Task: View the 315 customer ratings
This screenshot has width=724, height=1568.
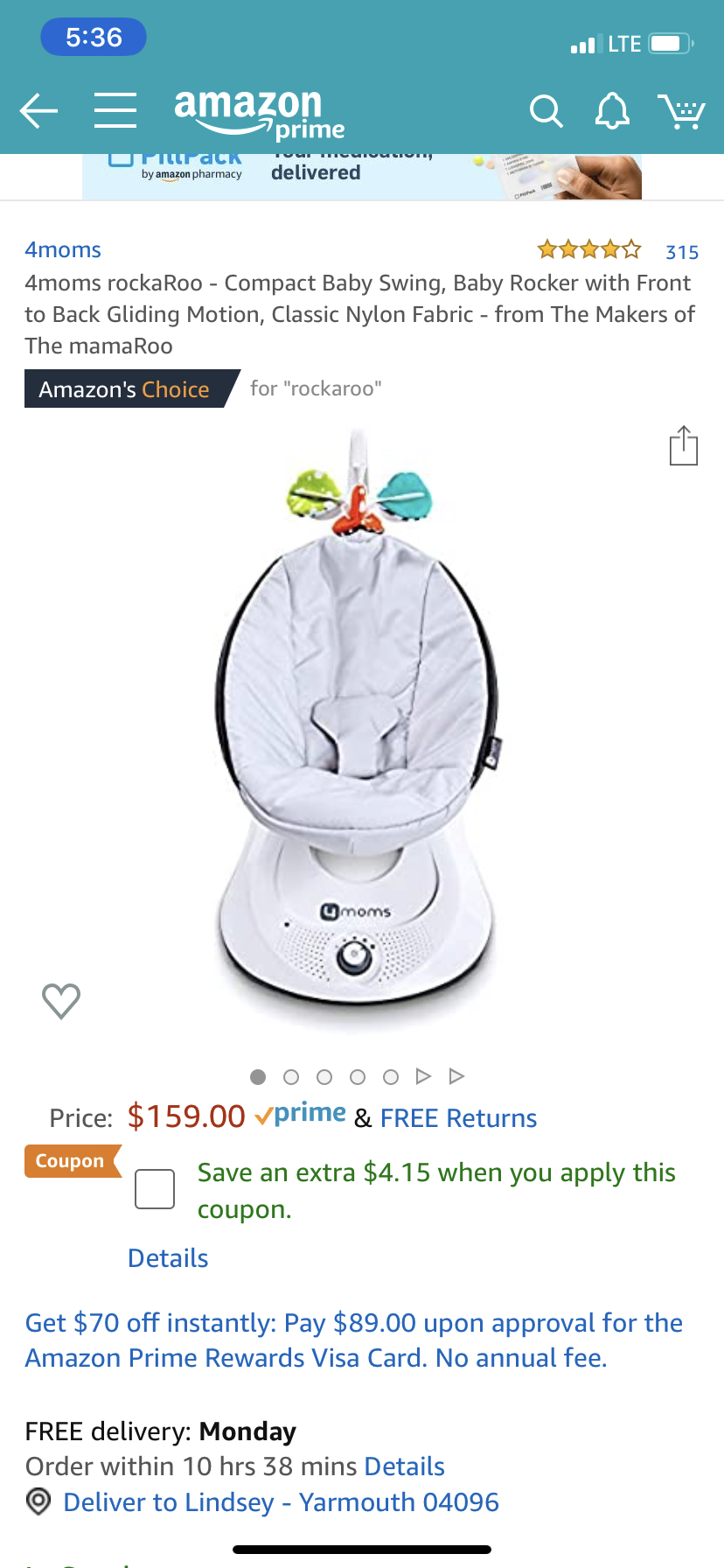Action: click(681, 252)
